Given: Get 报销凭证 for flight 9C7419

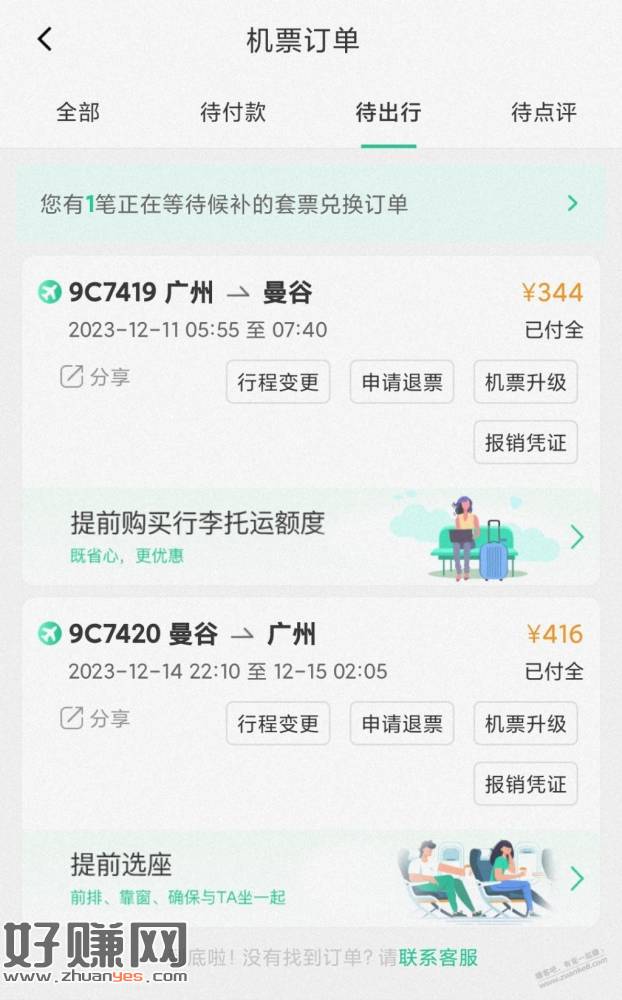Looking at the screenshot, I should tap(525, 443).
